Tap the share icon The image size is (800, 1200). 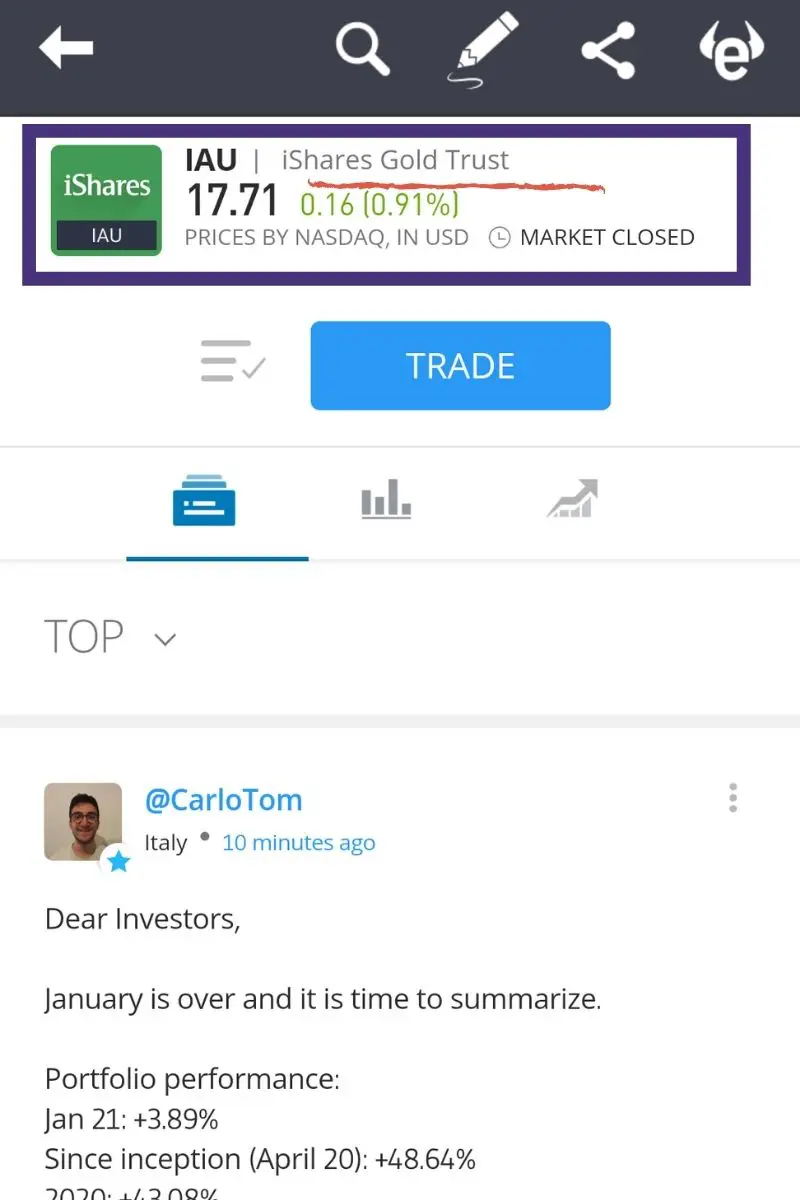(x=607, y=50)
